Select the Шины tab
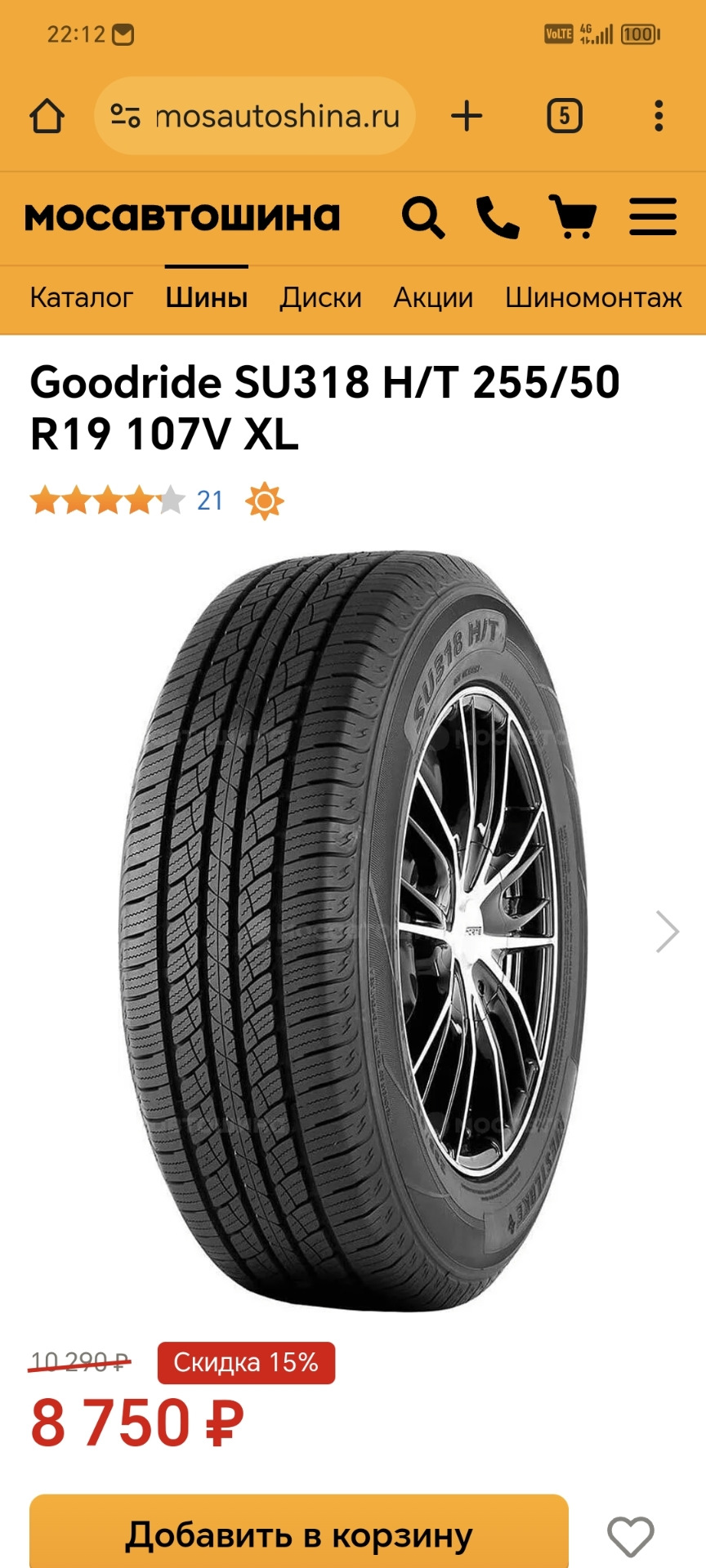The width and height of the screenshot is (706, 1568). [207, 298]
